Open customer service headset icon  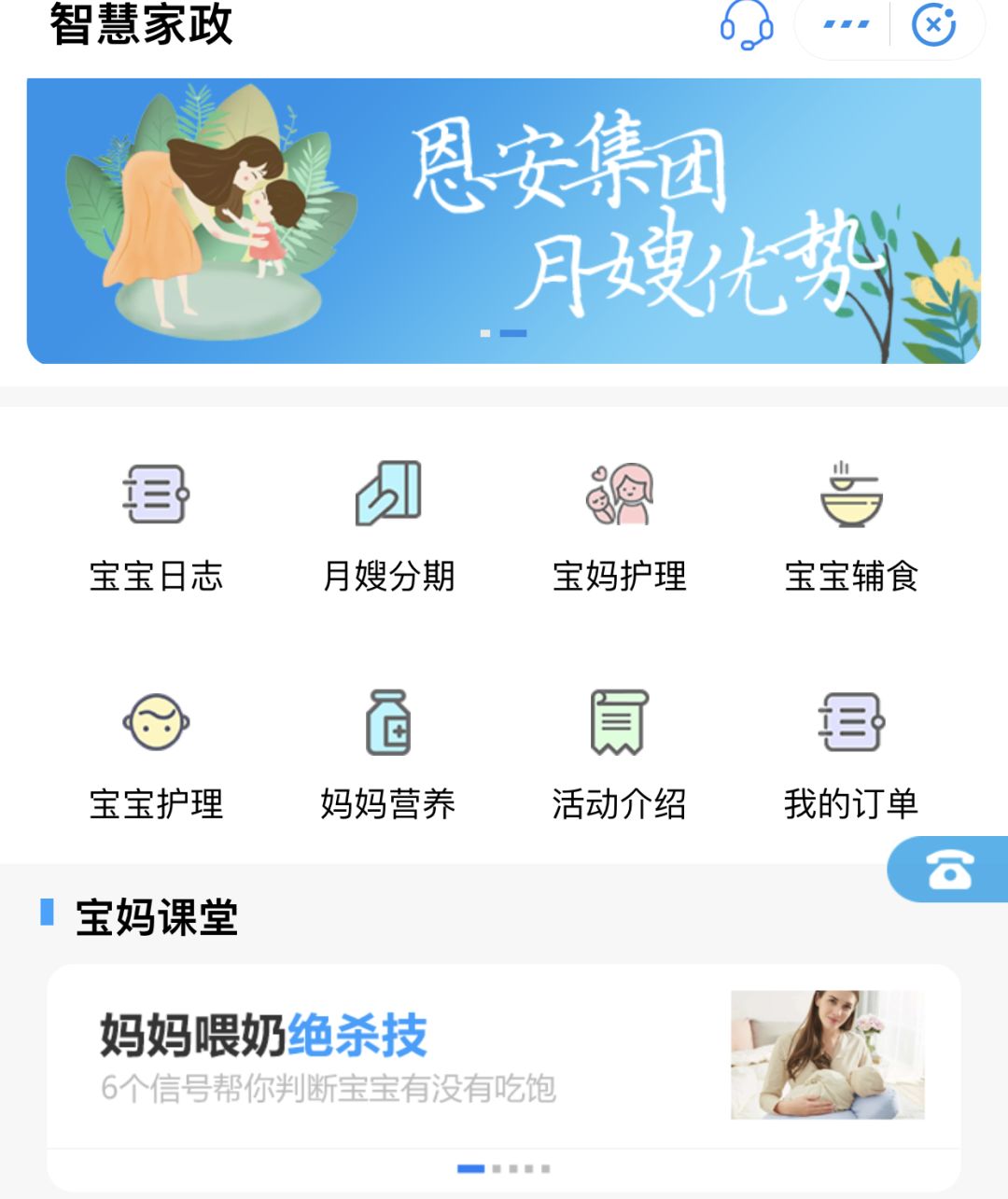(747, 25)
